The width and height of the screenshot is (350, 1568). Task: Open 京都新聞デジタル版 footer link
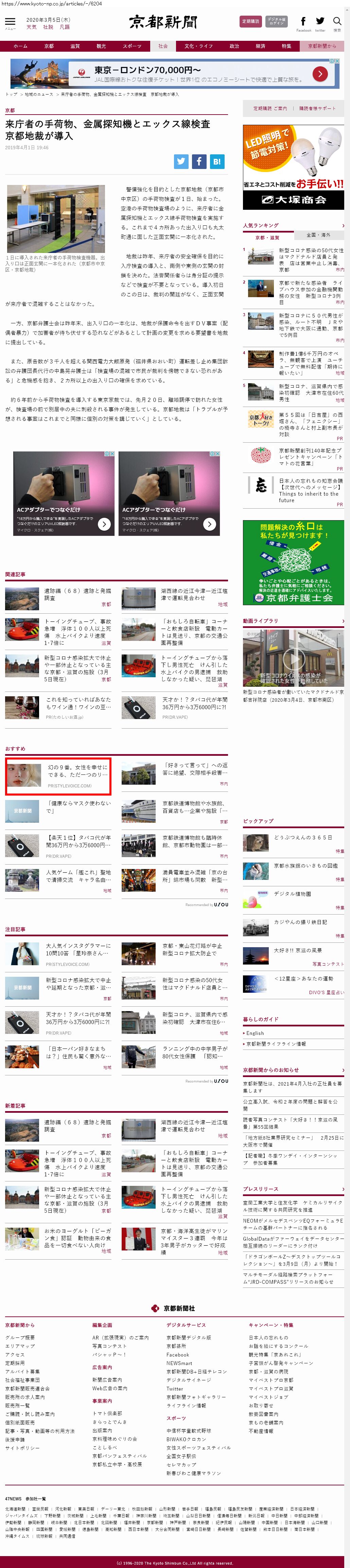pos(189,1337)
